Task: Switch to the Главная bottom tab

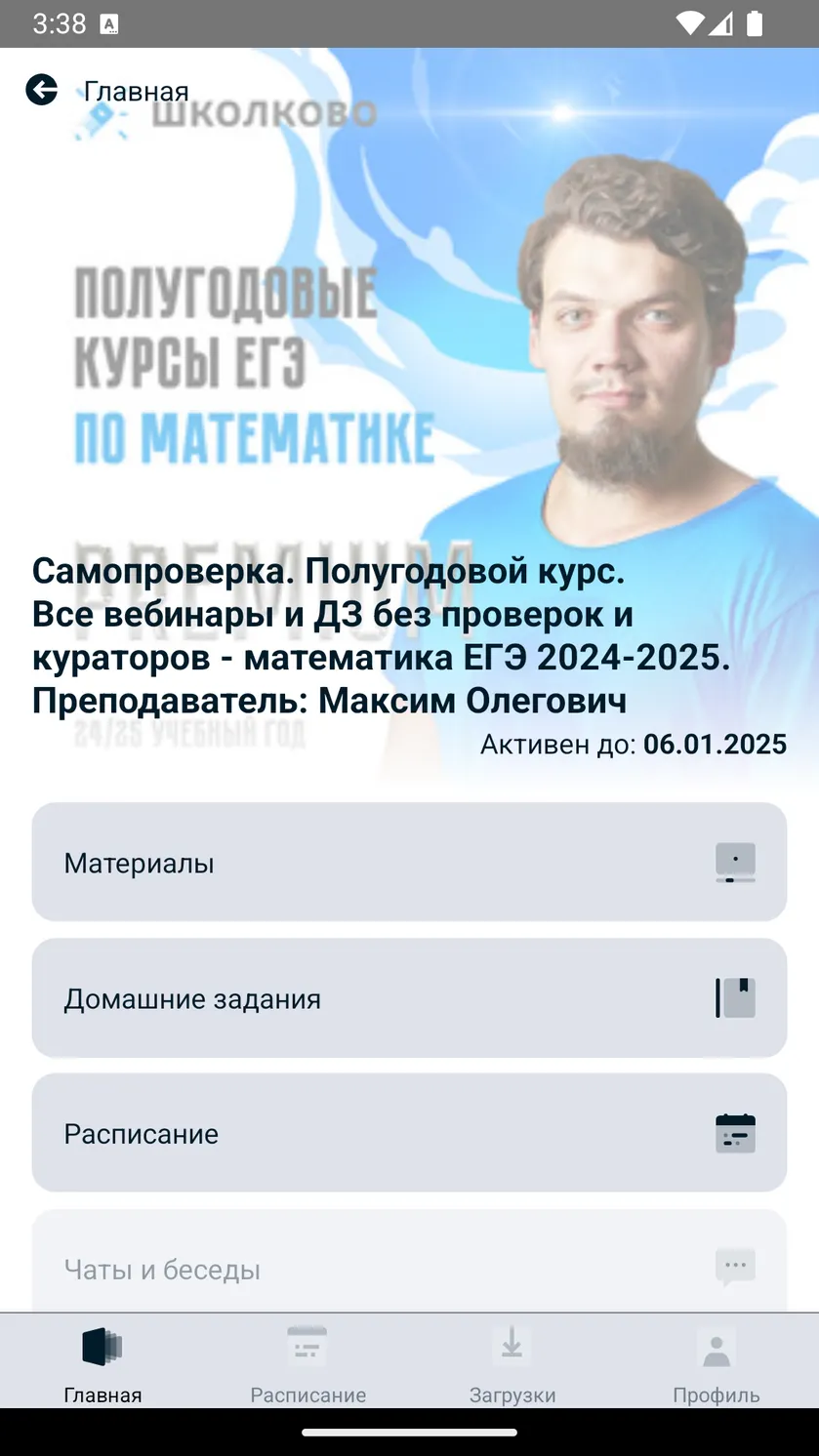Action: (x=102, y=1362)
